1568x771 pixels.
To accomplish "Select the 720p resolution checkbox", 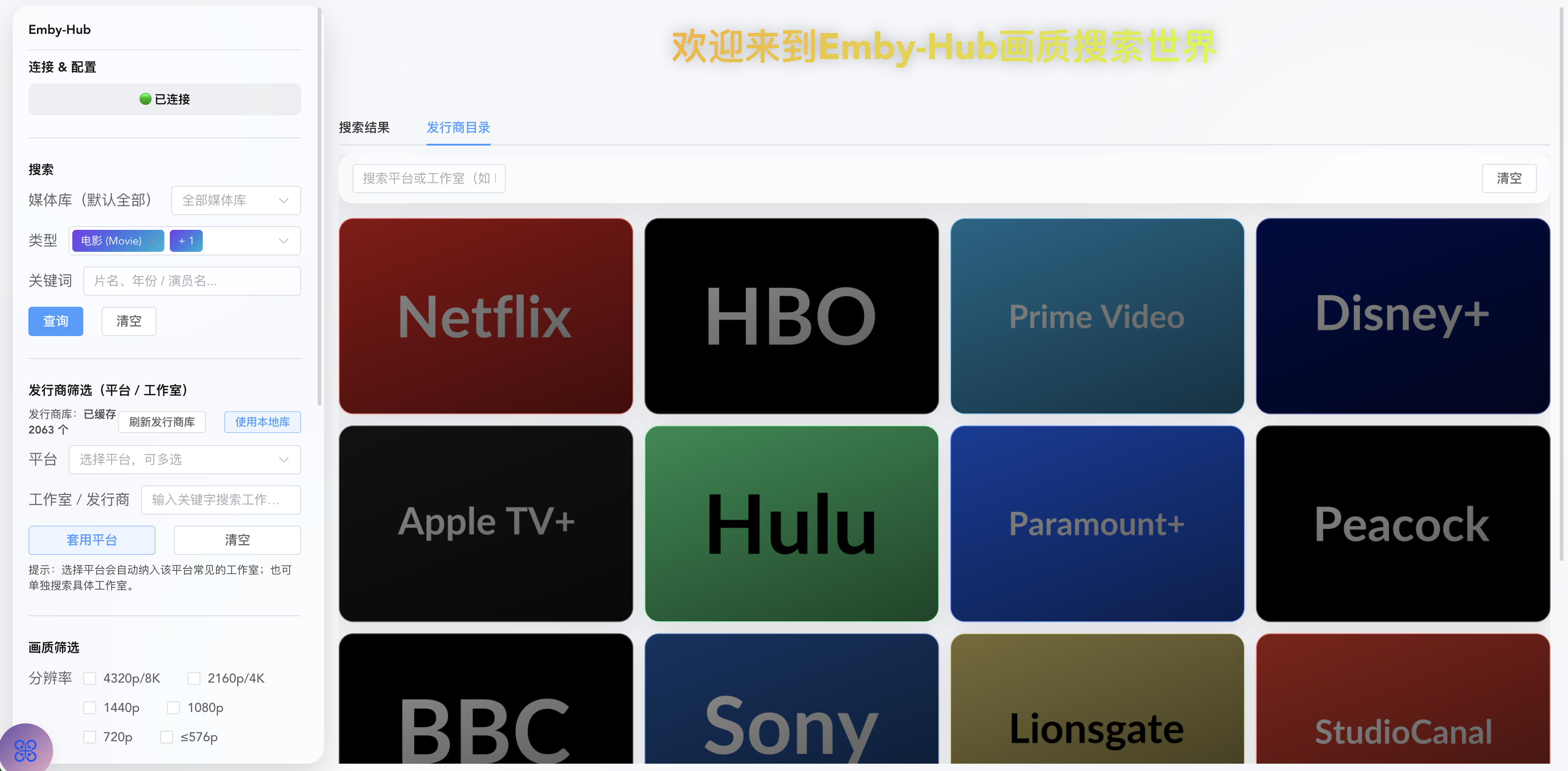I will 90,737.
